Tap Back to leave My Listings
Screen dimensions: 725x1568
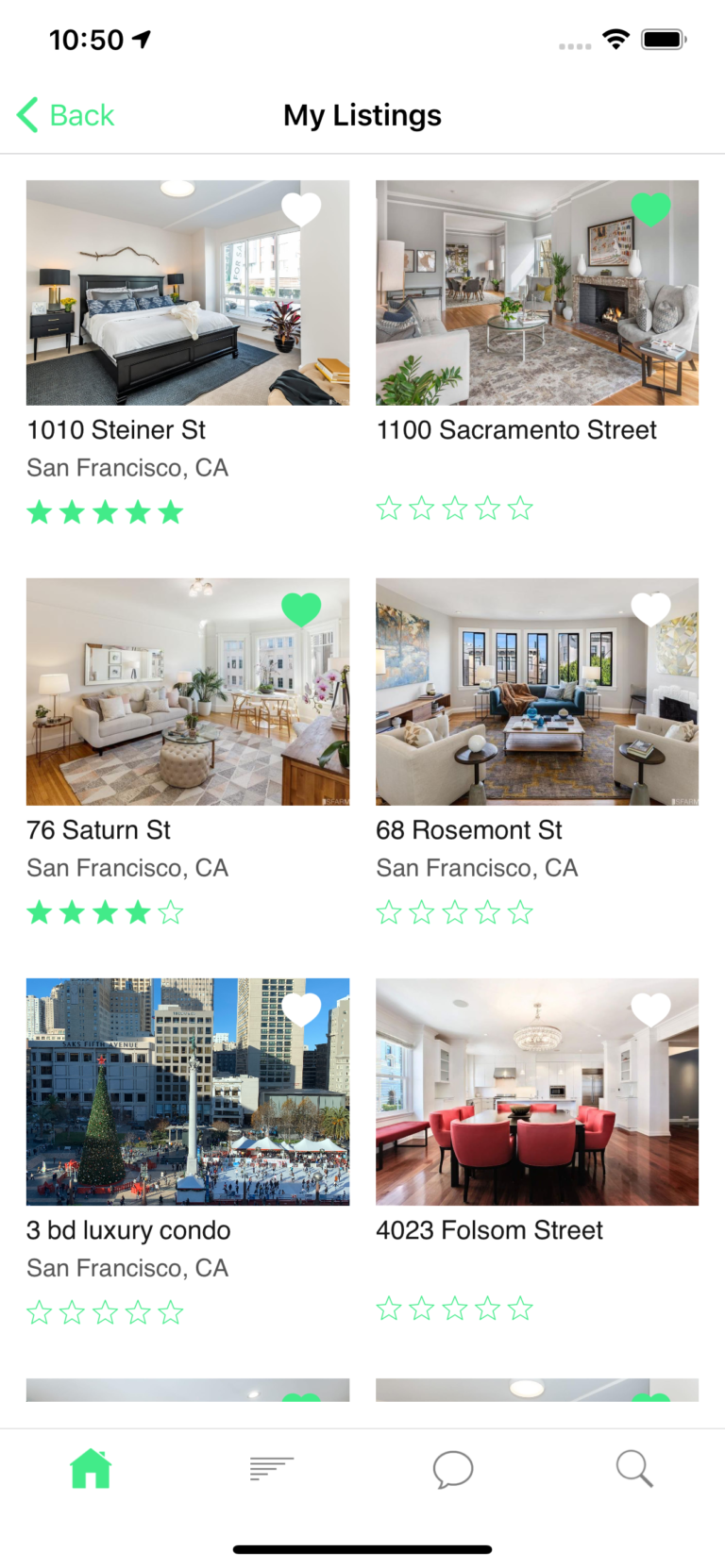(82, 114)
